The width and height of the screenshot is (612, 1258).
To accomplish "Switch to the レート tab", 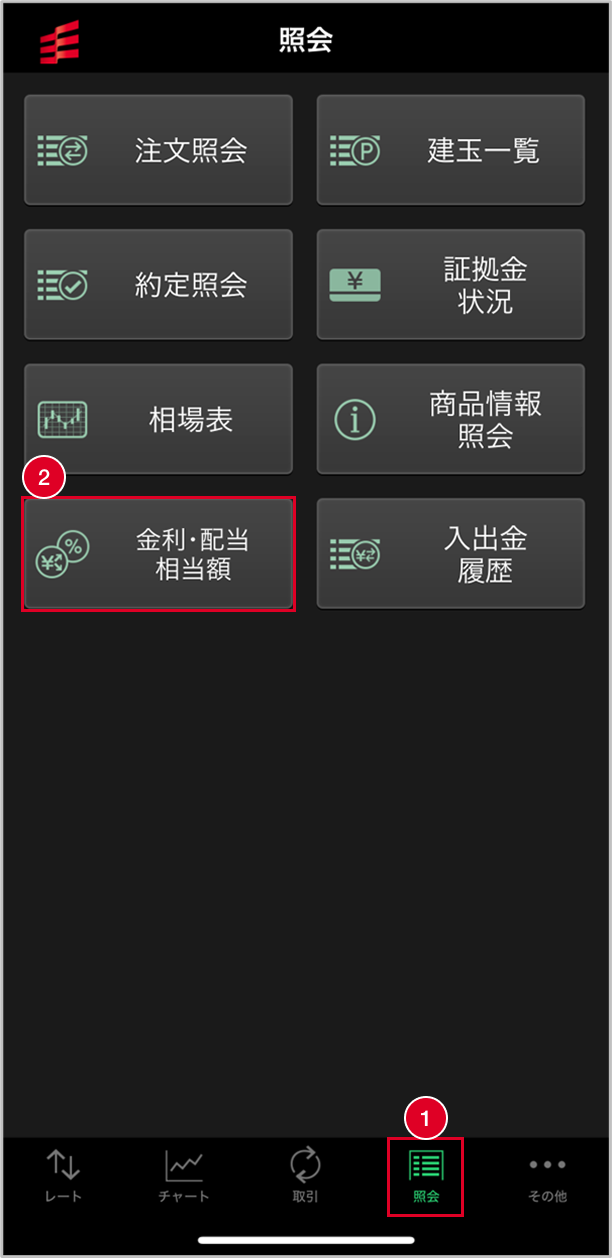I will (x=63, y=1176).
